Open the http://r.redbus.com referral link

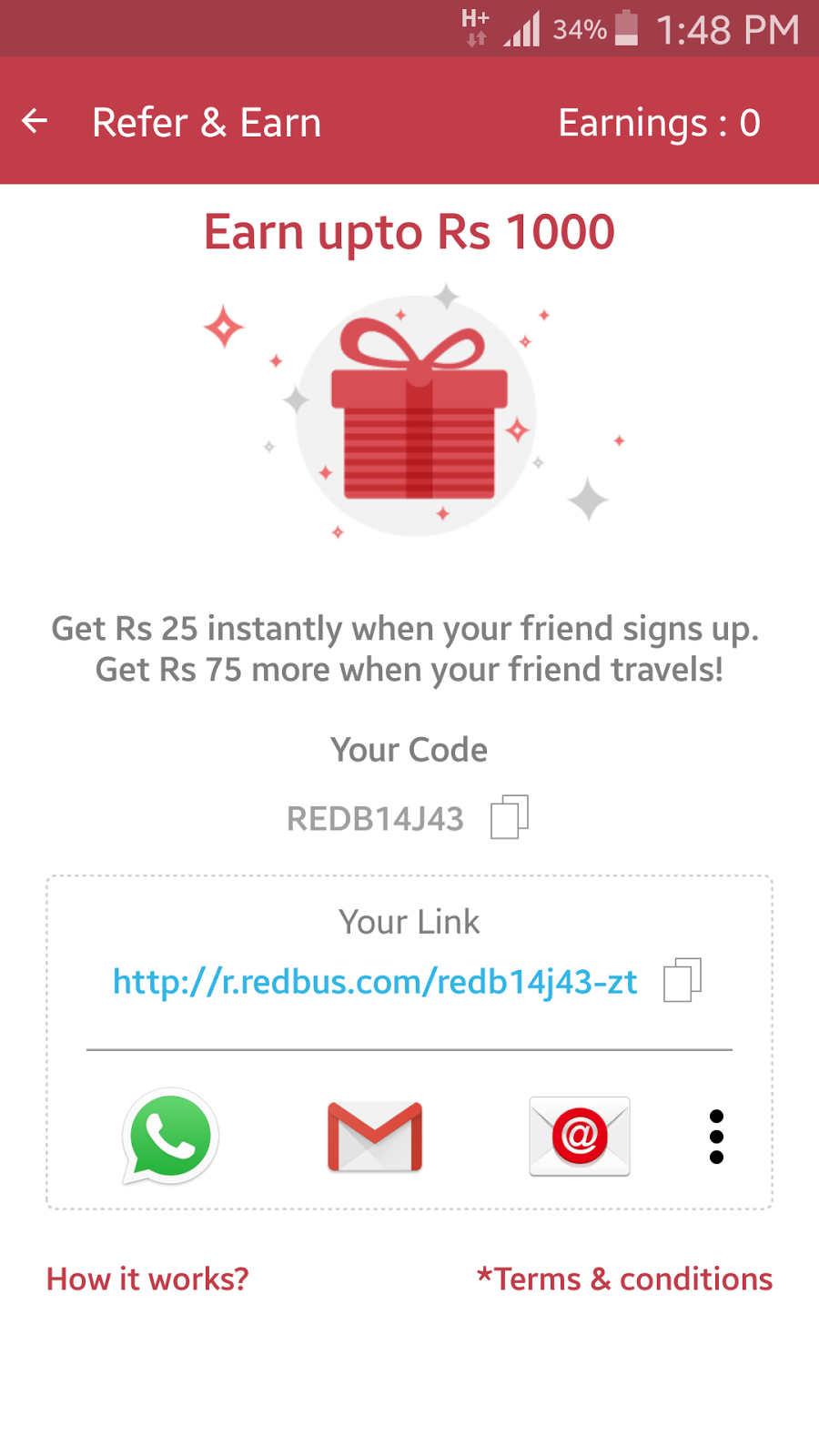click(376, 982)
